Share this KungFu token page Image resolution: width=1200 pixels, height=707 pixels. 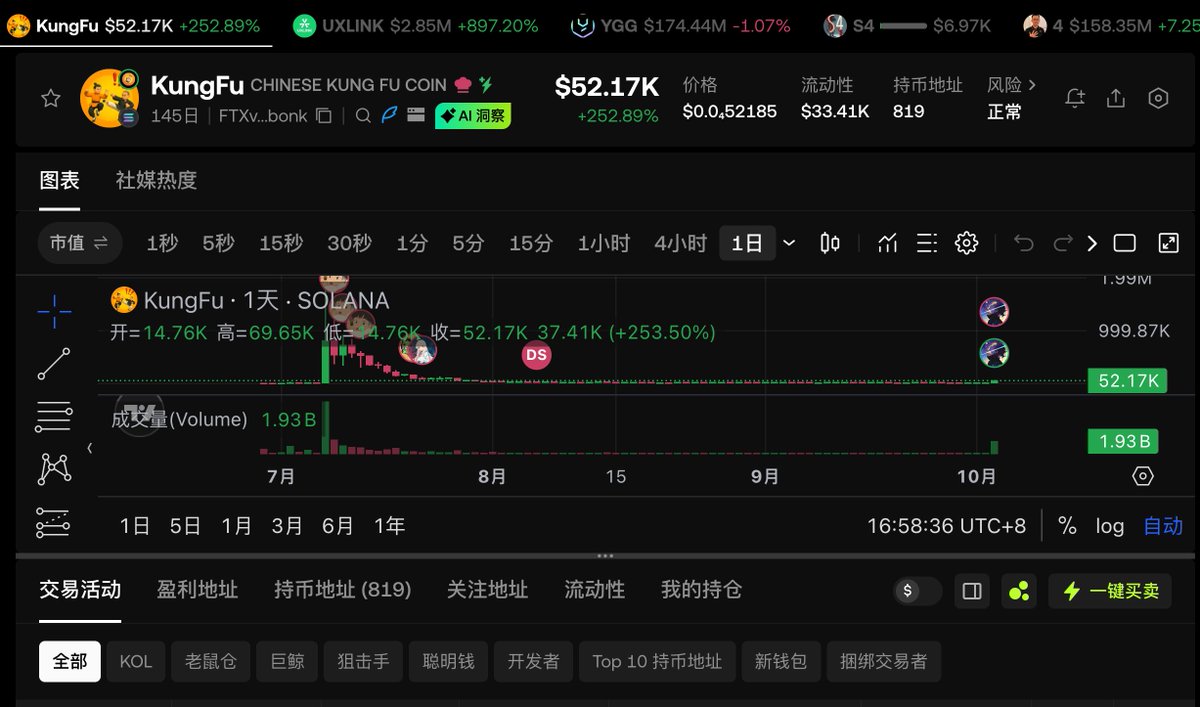click(x=1116, y=98)
